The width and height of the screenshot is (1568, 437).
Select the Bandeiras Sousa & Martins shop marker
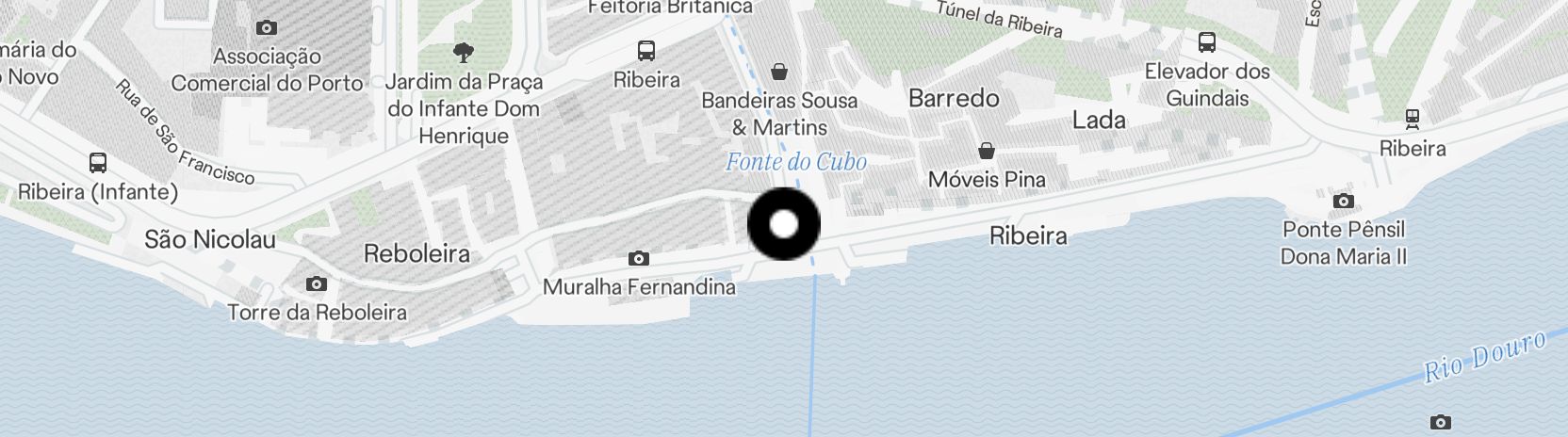[x=779, y=72]
